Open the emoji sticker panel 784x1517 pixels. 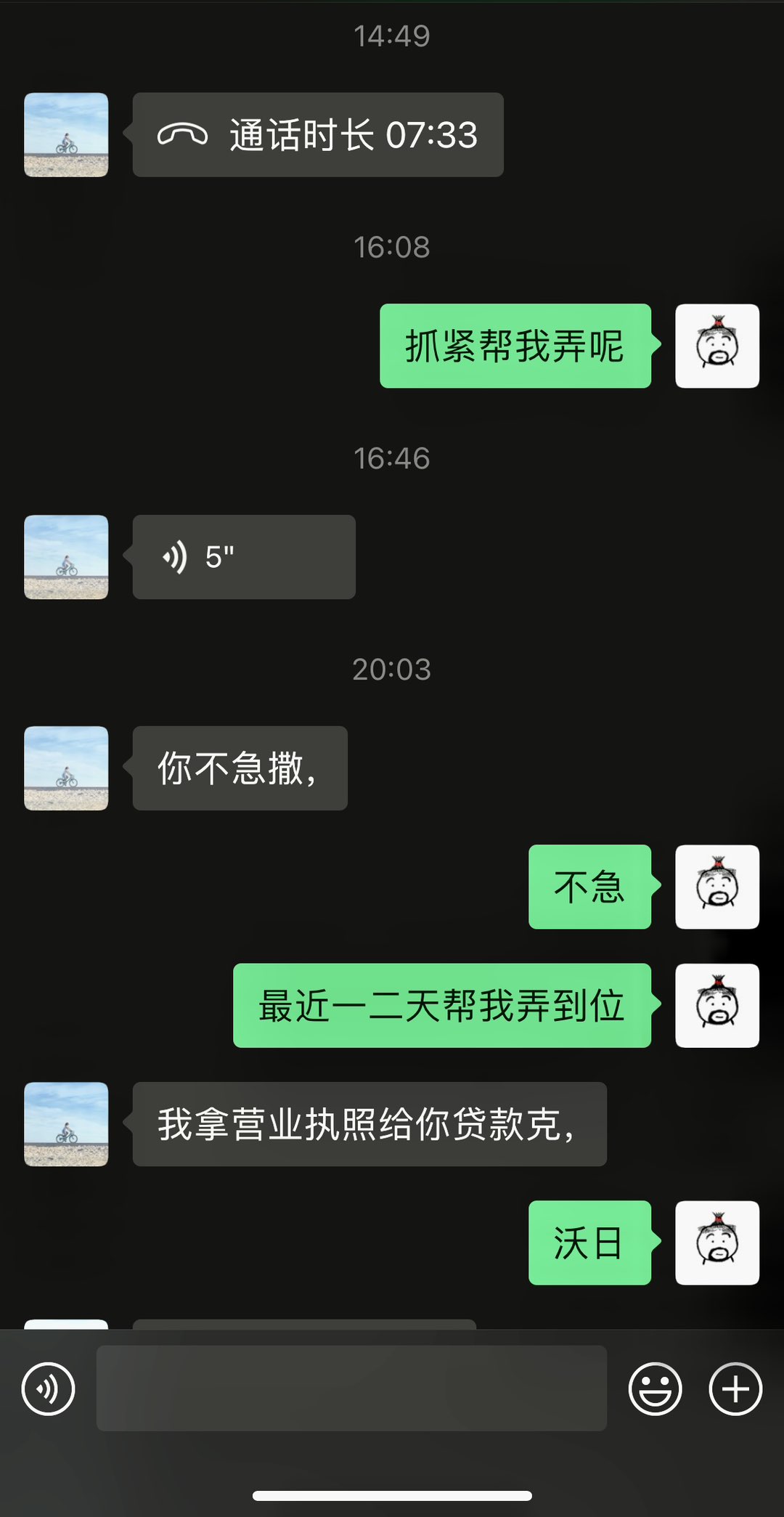pyautogui.click(x=655, y=1389)
